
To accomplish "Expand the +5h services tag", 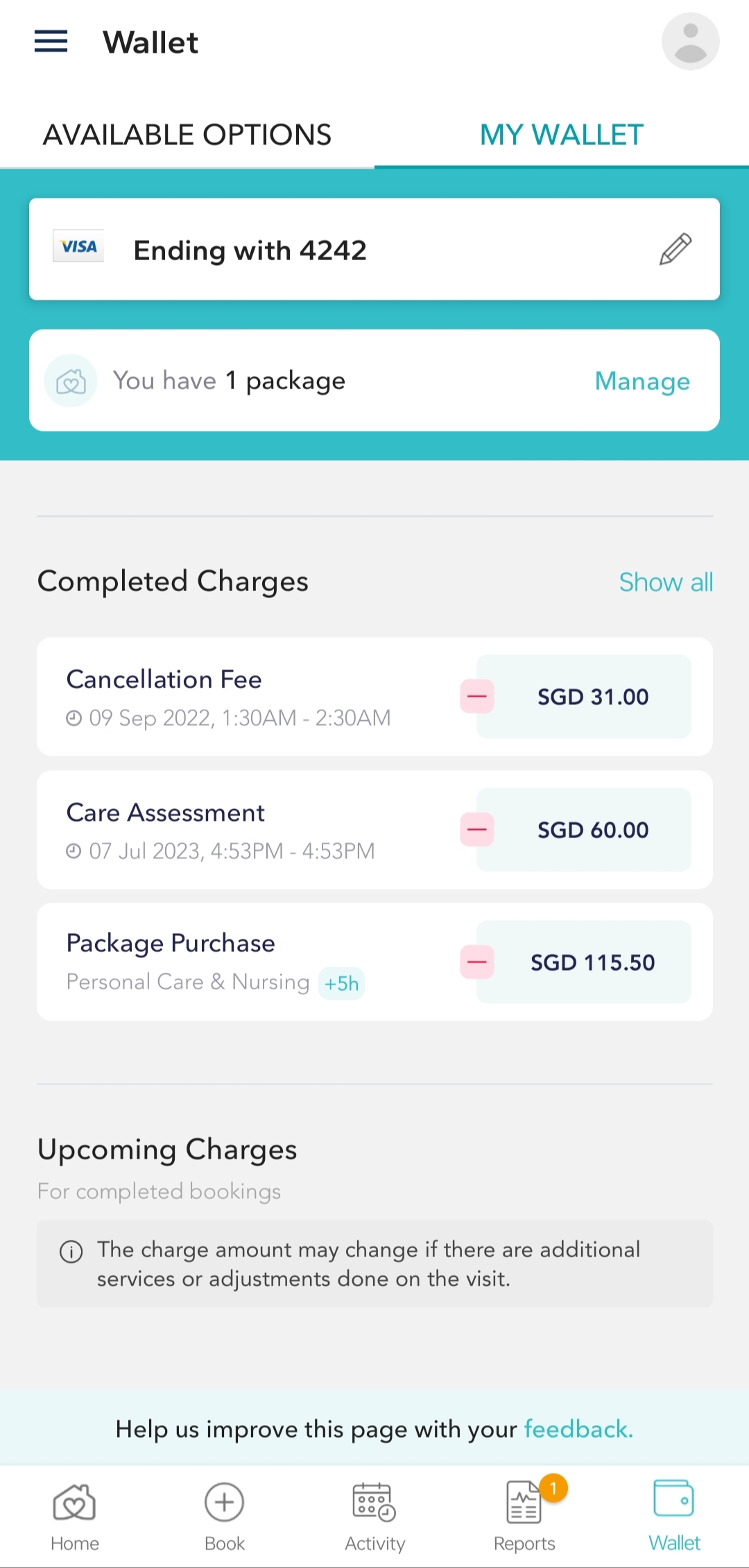I will click(x=341, y=982).
